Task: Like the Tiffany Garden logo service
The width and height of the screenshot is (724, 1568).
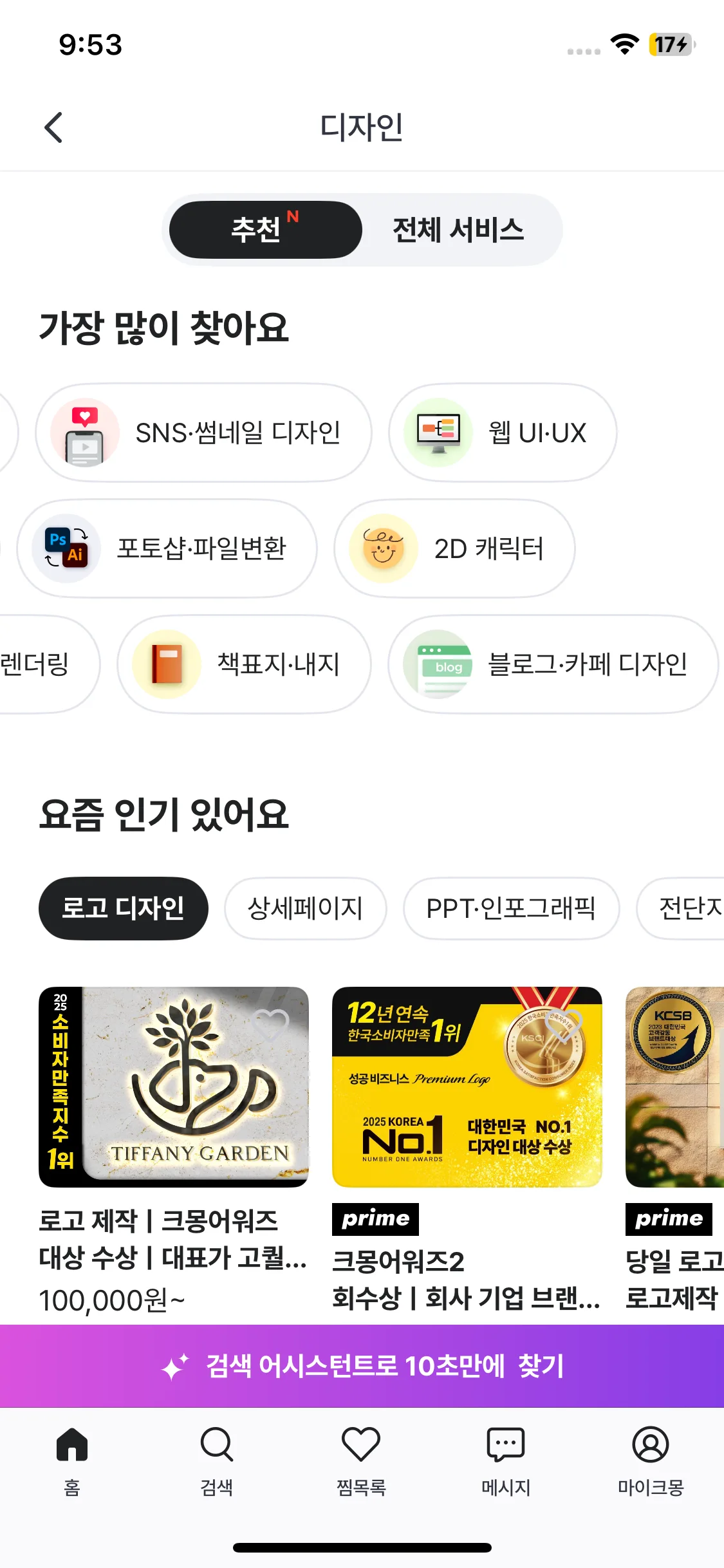Action: point(271,1024)
